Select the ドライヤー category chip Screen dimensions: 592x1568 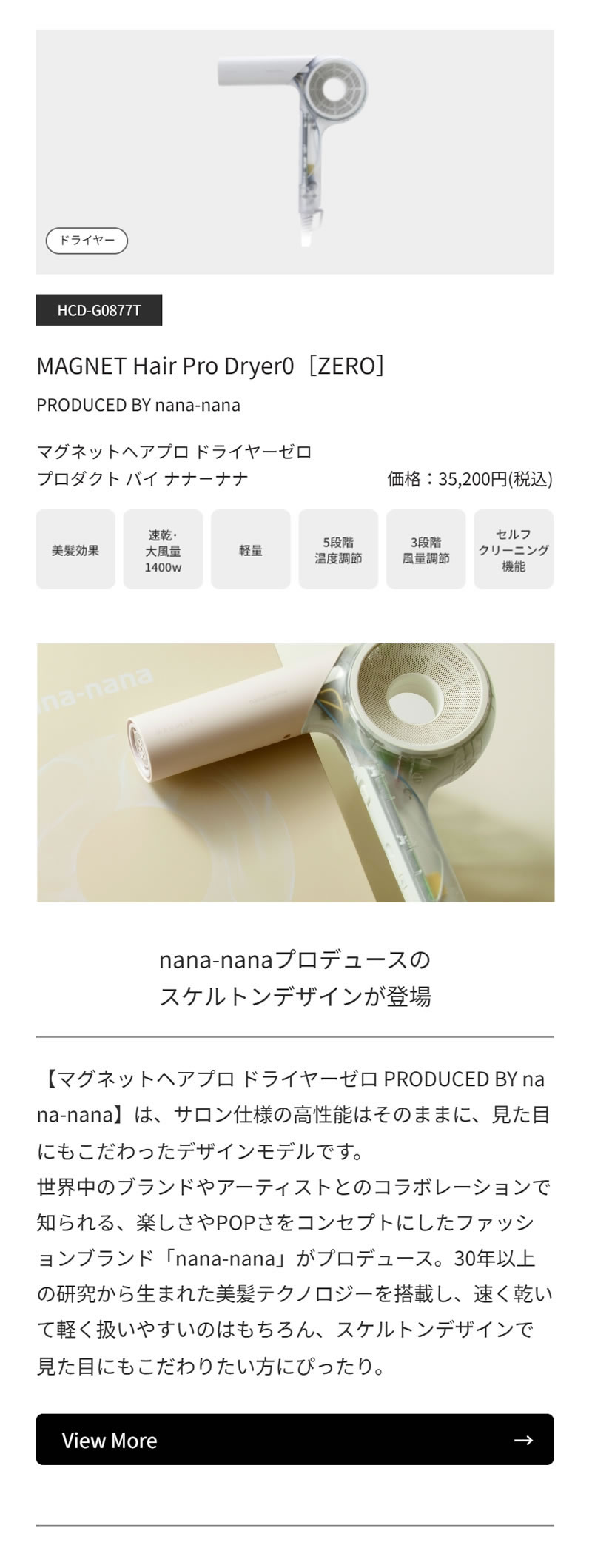[x=87, y=241]
